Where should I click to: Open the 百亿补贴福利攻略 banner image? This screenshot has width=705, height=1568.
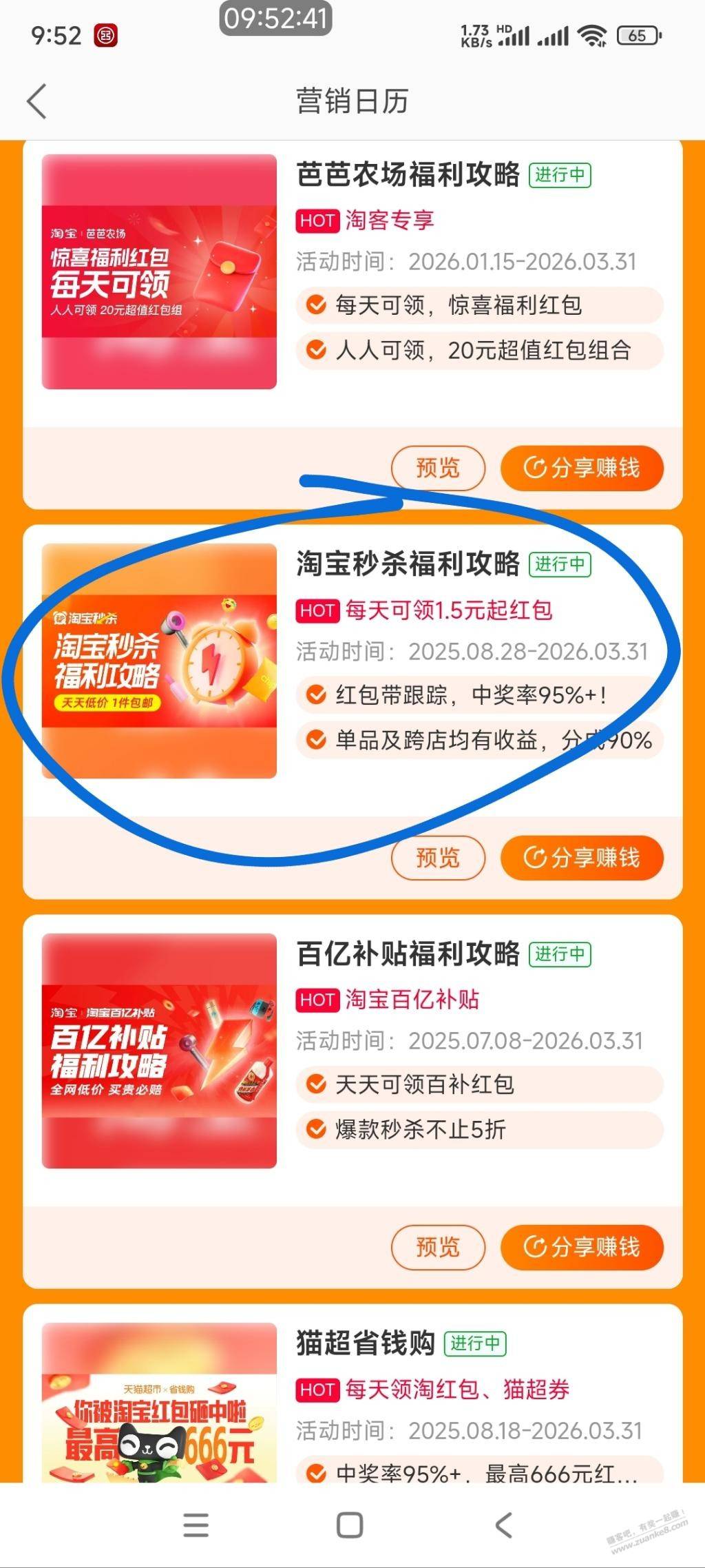tap(159, 1051)
